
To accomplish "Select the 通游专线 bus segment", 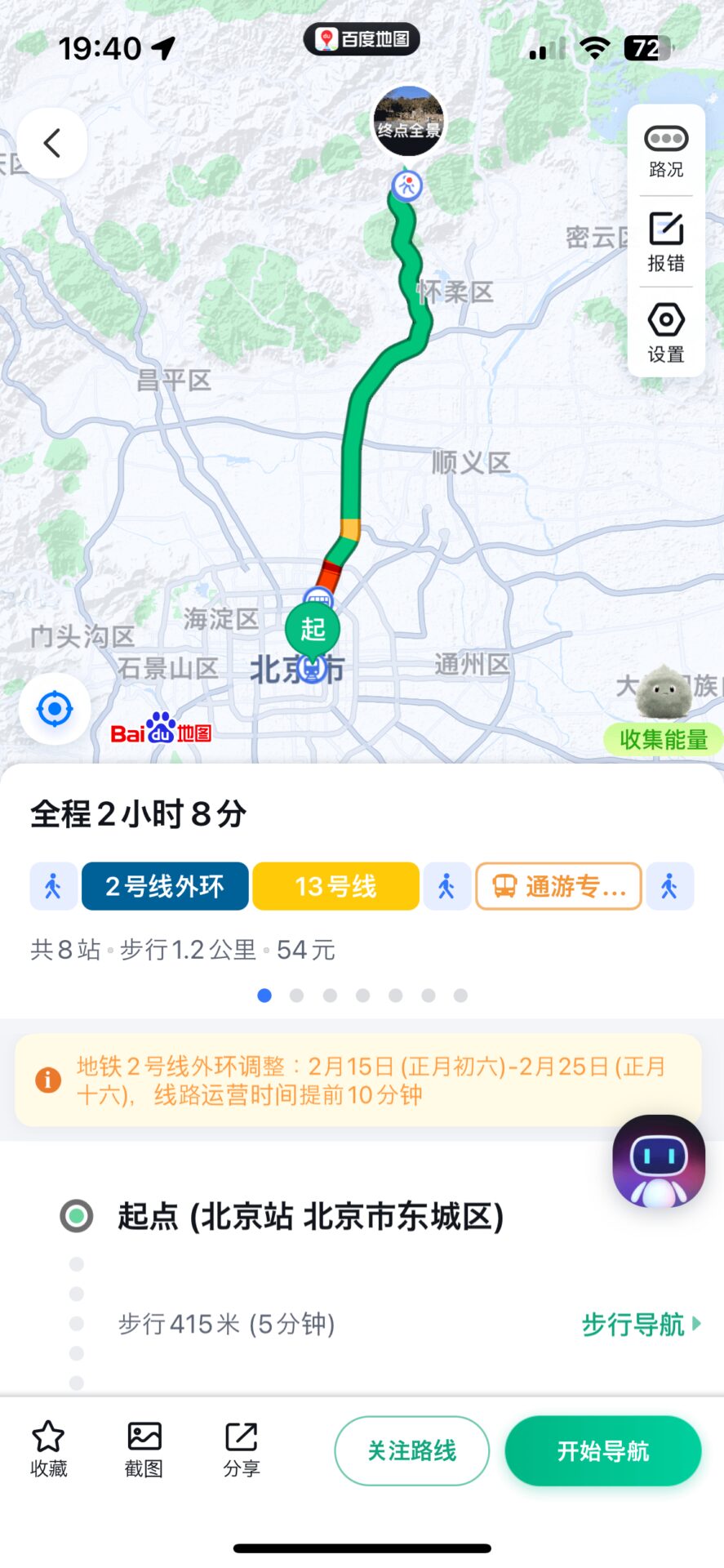I will [x=558, y=886].
